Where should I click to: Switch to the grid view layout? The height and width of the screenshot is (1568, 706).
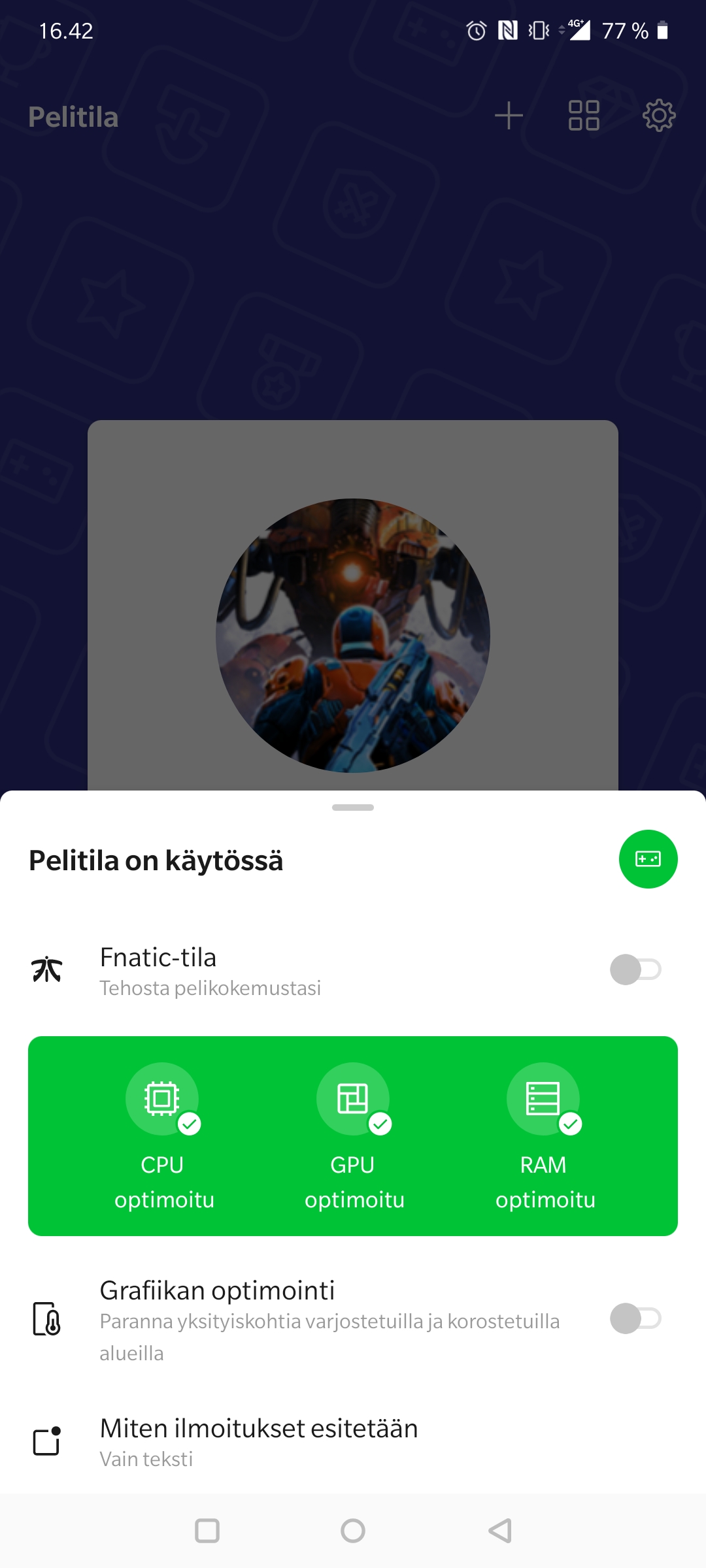click(x=584, y=116)
